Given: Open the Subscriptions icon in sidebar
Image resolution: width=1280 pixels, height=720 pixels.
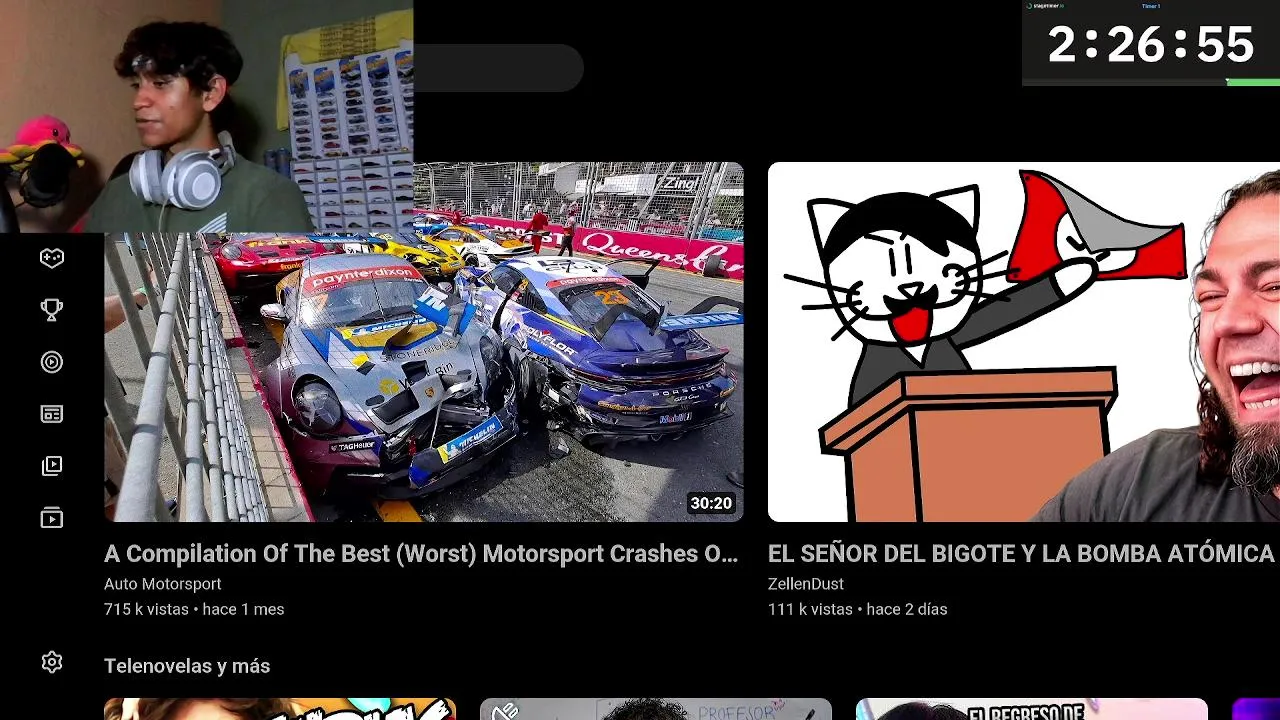Looking at the screenshot, I should [52, 466].
